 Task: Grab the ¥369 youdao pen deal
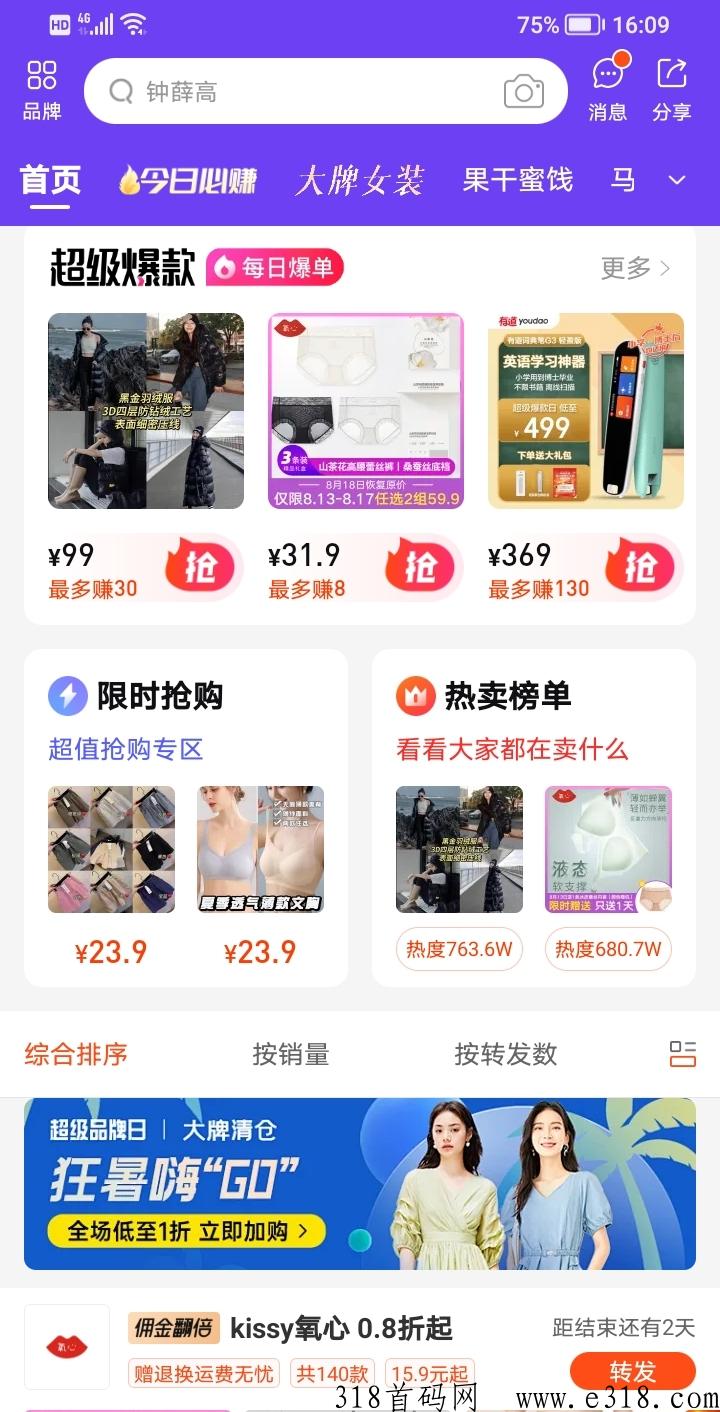tap(640, 568)
